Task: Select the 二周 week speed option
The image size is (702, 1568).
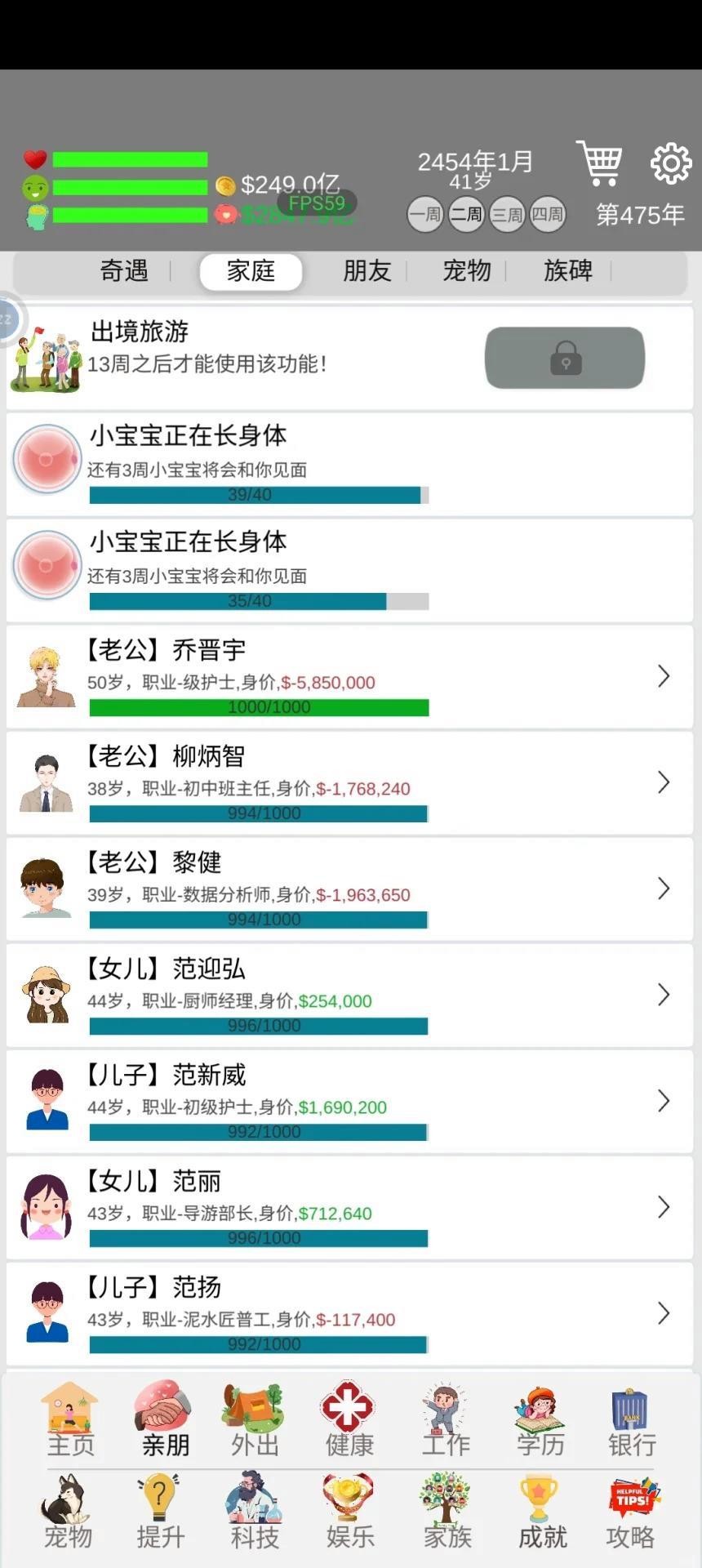Action: [x=465, y=213]
